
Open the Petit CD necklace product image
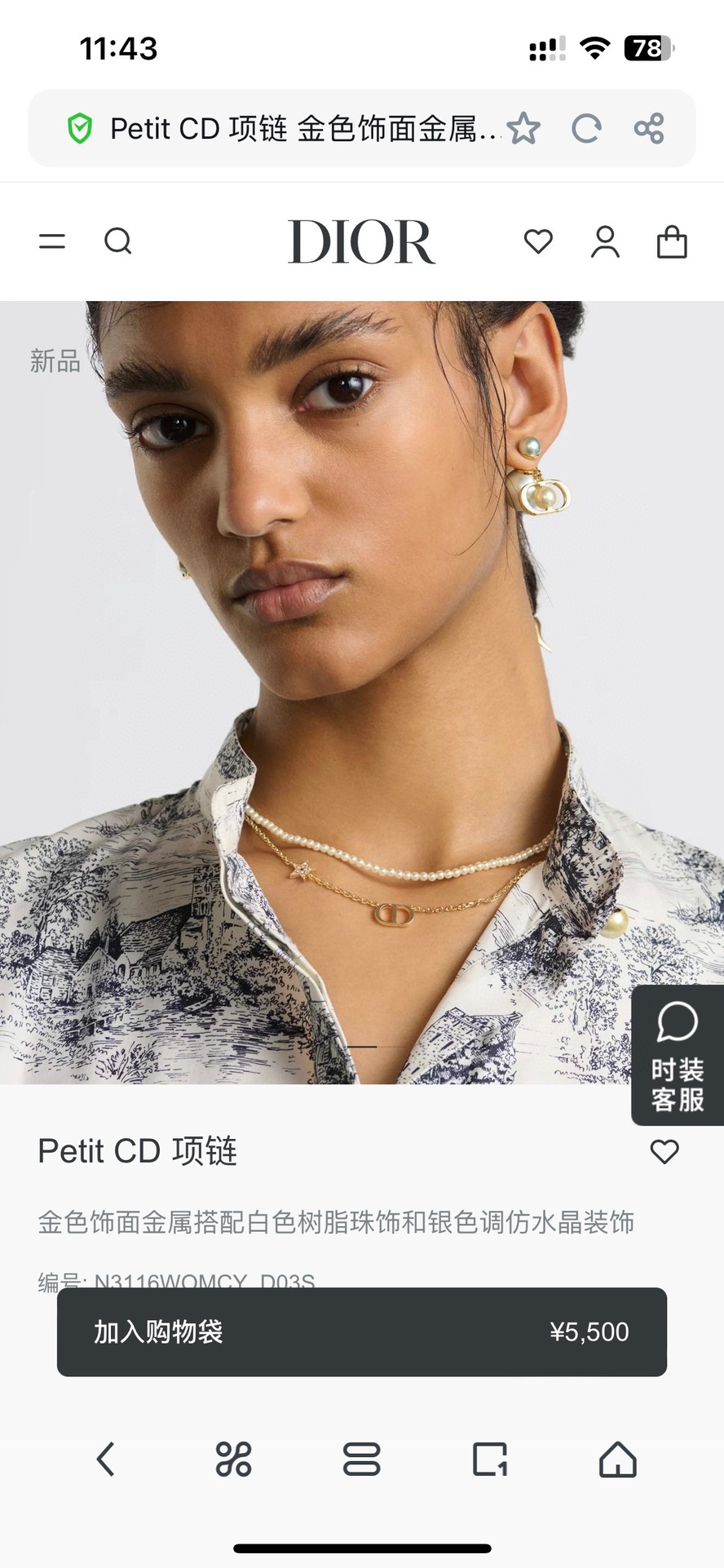(362, 692)
